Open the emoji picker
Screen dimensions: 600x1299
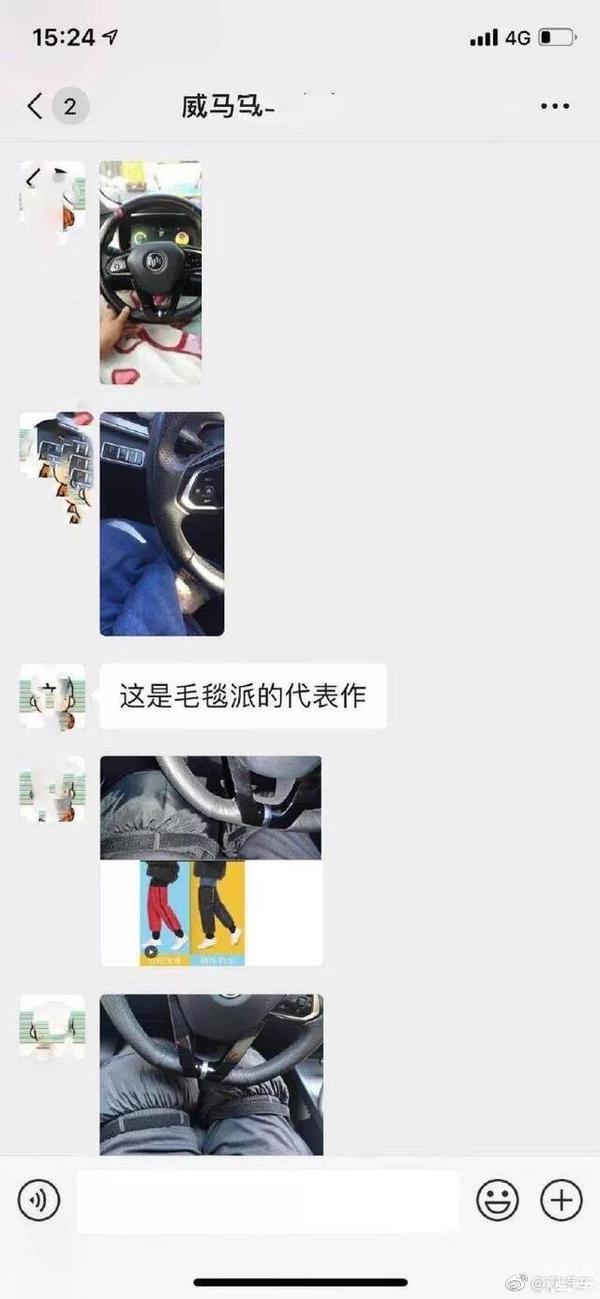[x=497, y=1200]
